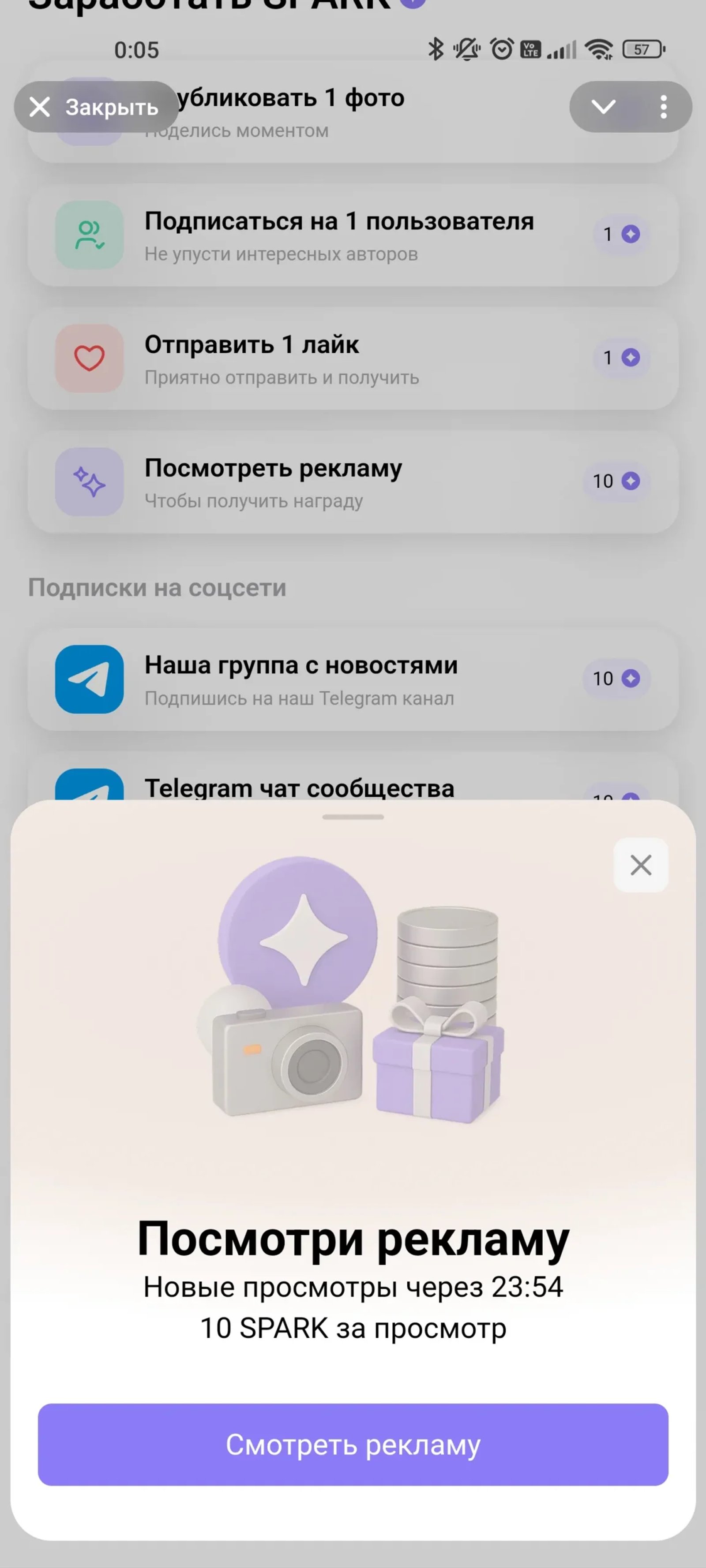Tap the Wi-Fi icon in the status bar
Viewport: 706px width, 1568px height.
[599, 50]
